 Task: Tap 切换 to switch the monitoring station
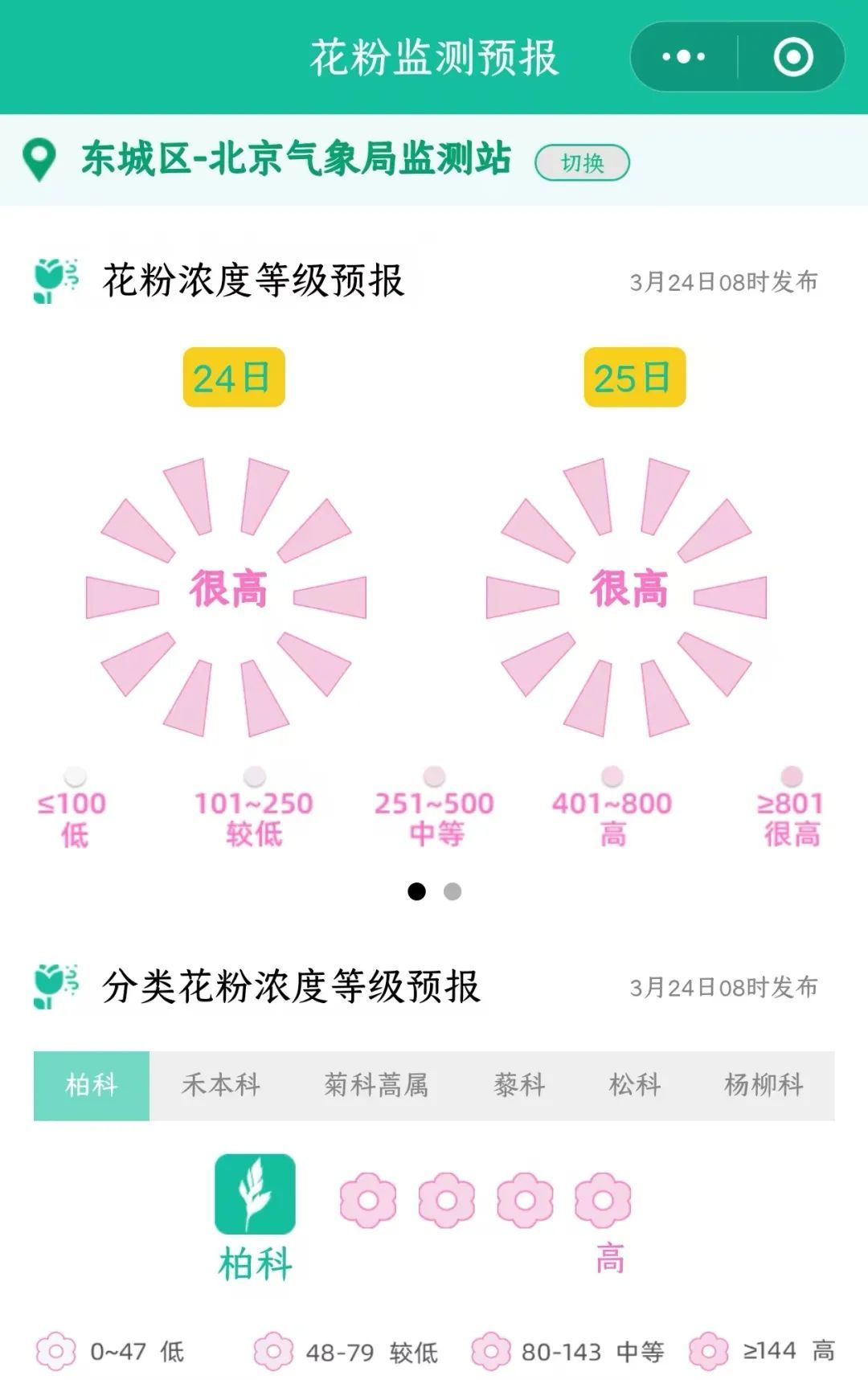click(582, 163)
